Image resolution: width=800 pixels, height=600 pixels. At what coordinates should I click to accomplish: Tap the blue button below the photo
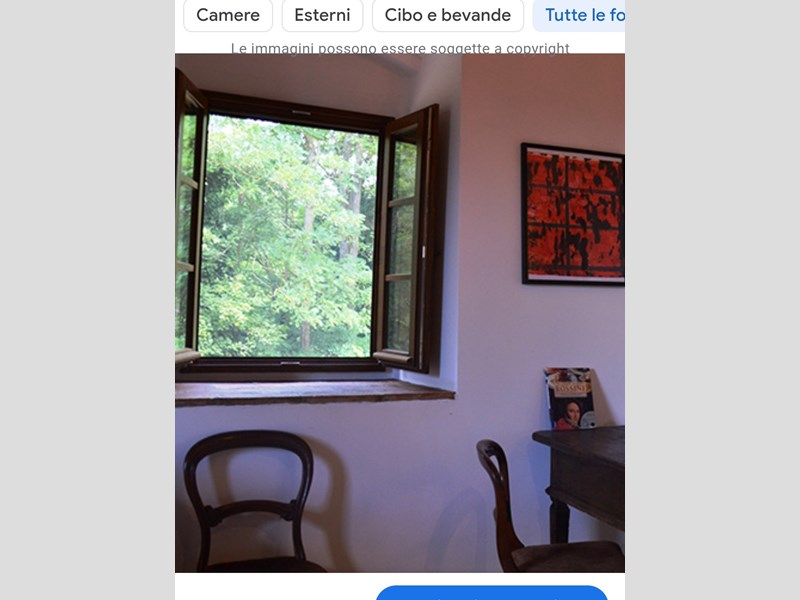click(x=491, y=593)
